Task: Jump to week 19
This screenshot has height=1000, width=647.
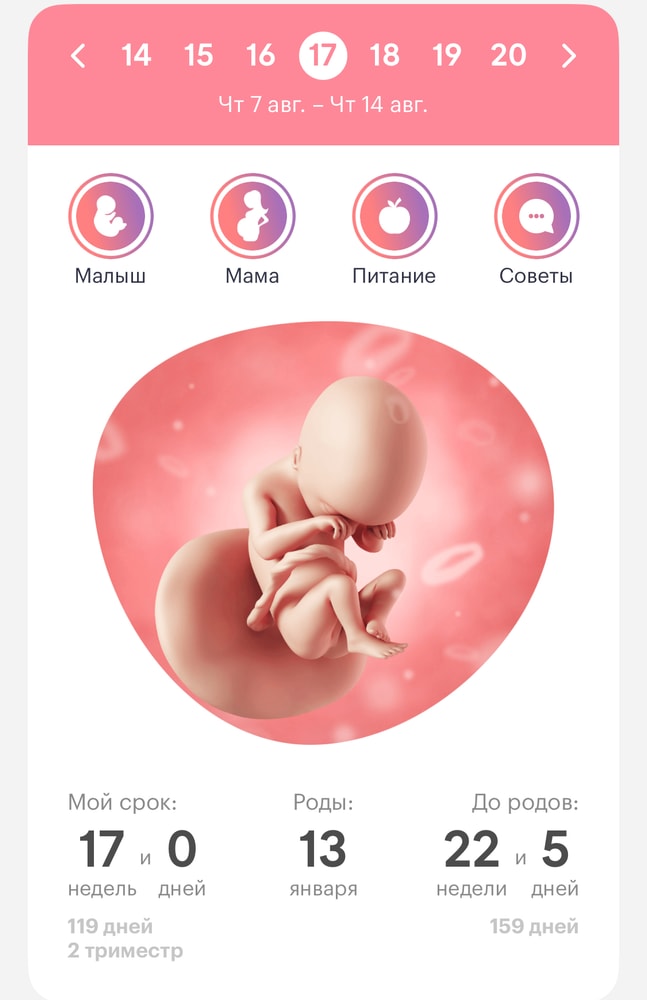Action: pos(446,55)
